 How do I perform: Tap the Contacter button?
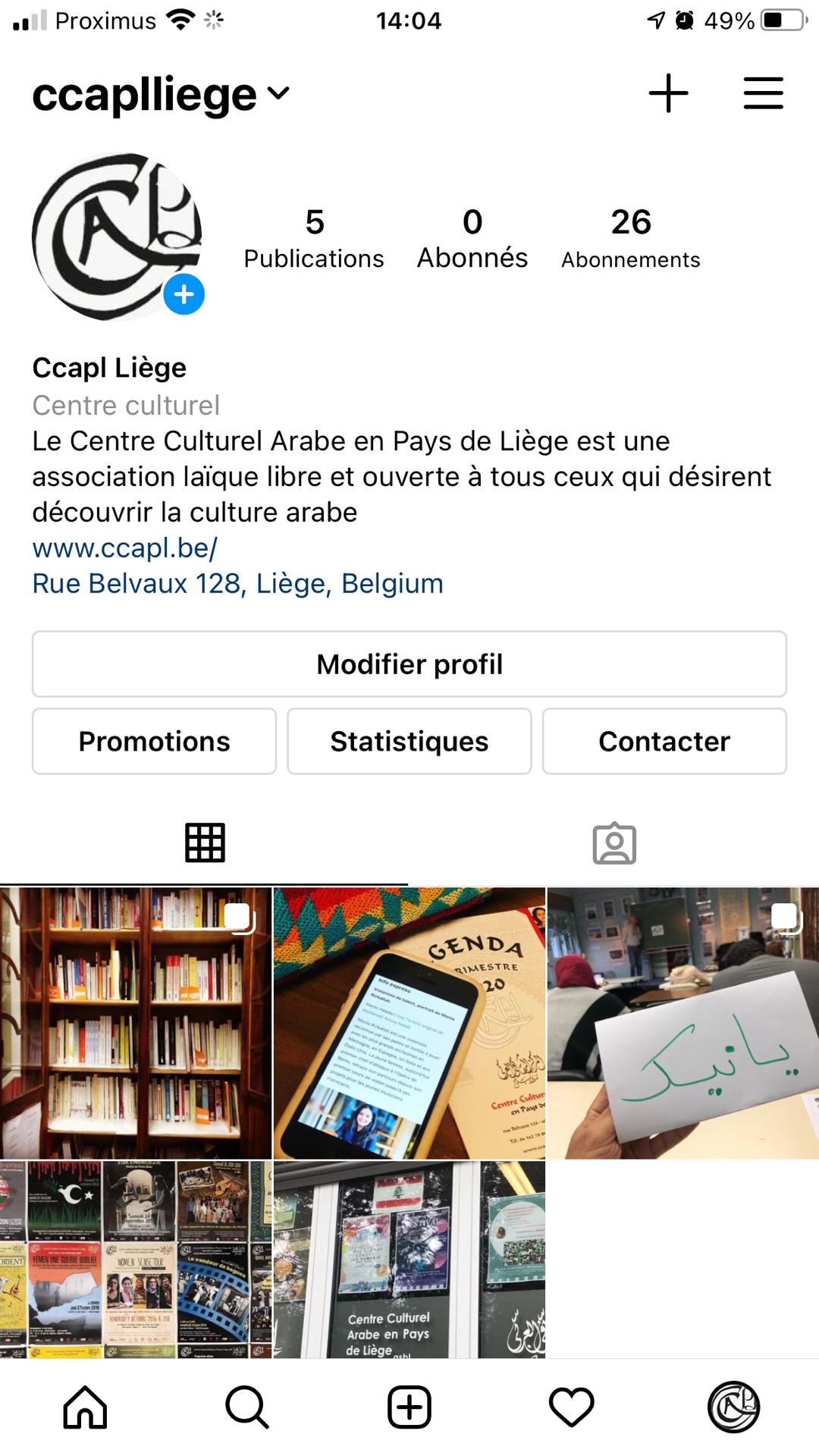(x=664, y=742)
